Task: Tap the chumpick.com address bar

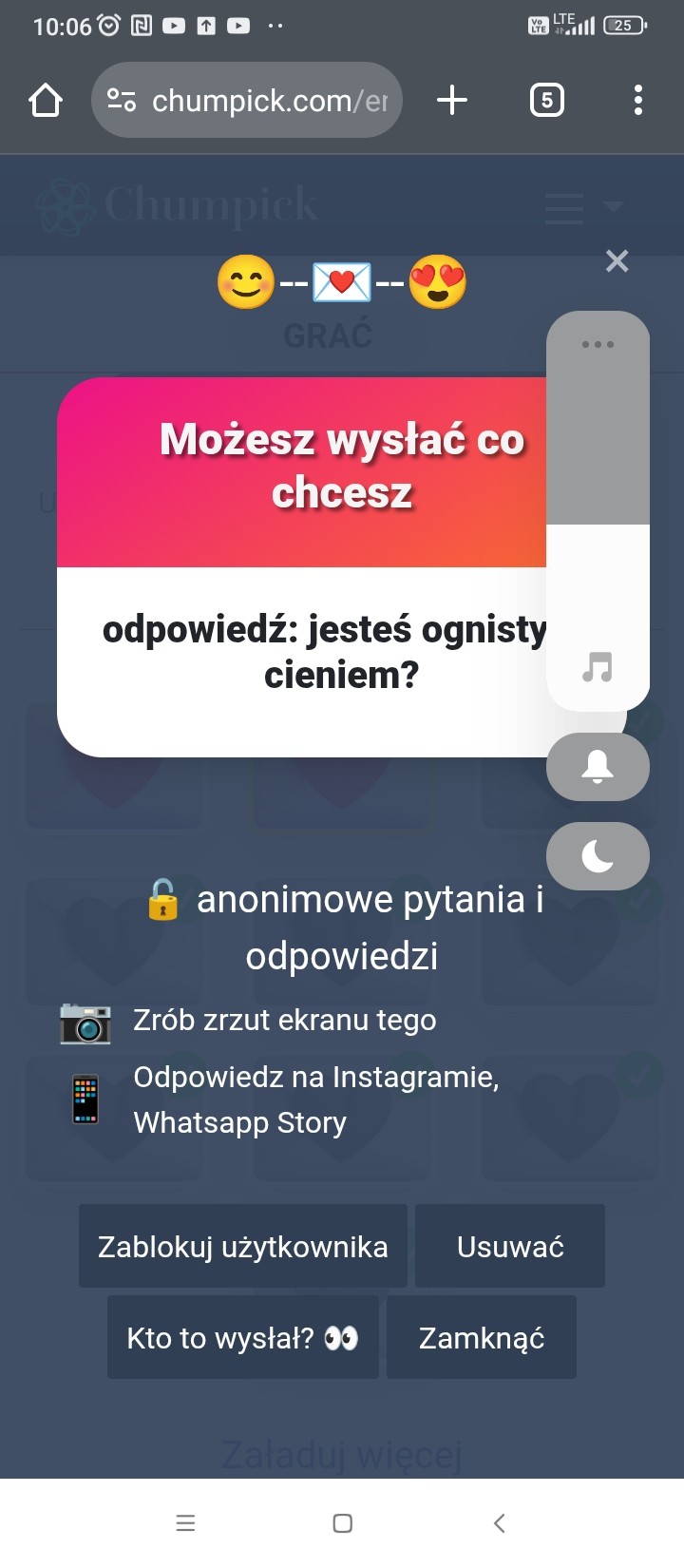Action: [x=247, y=100]
